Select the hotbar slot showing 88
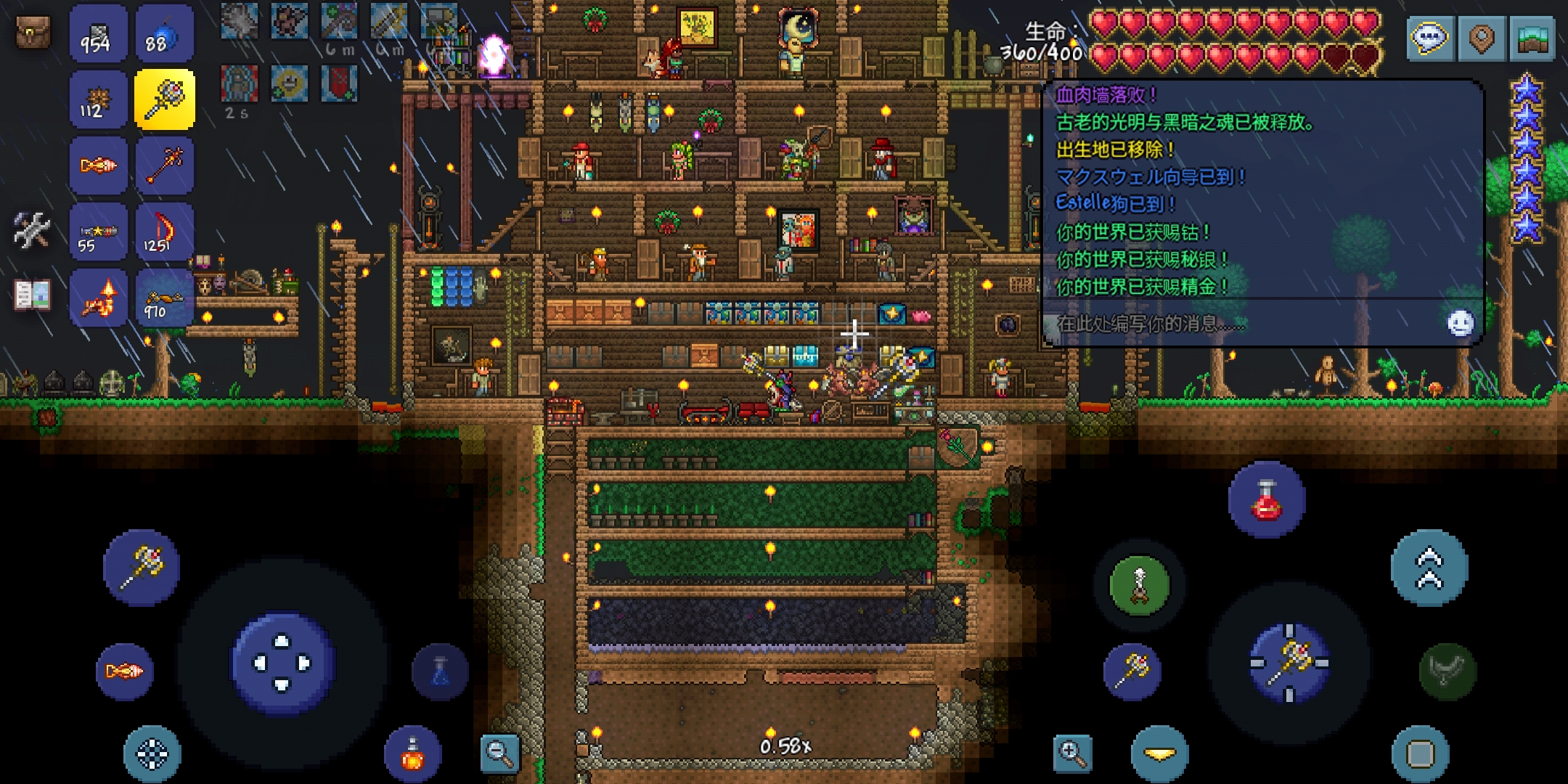 tap(164, 34)
